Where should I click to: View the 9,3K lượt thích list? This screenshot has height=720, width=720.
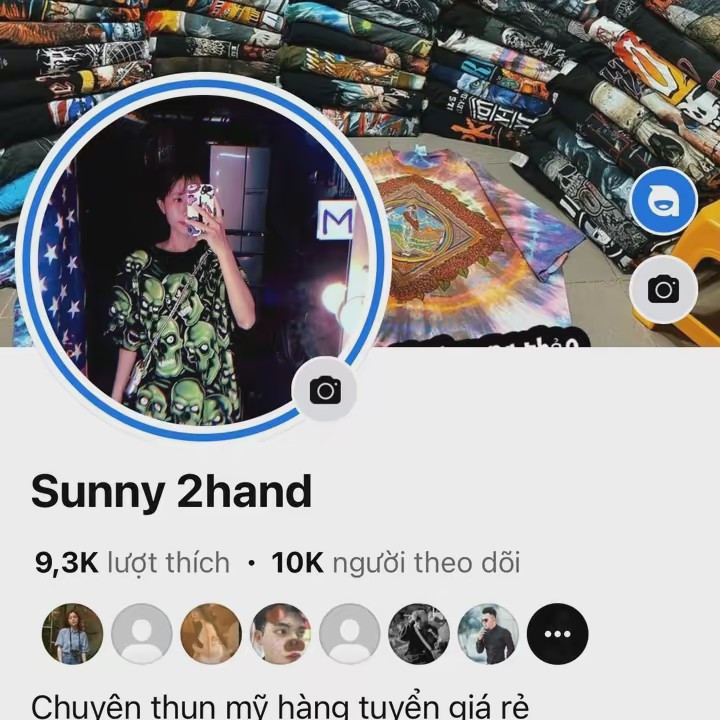coord(132,563)
